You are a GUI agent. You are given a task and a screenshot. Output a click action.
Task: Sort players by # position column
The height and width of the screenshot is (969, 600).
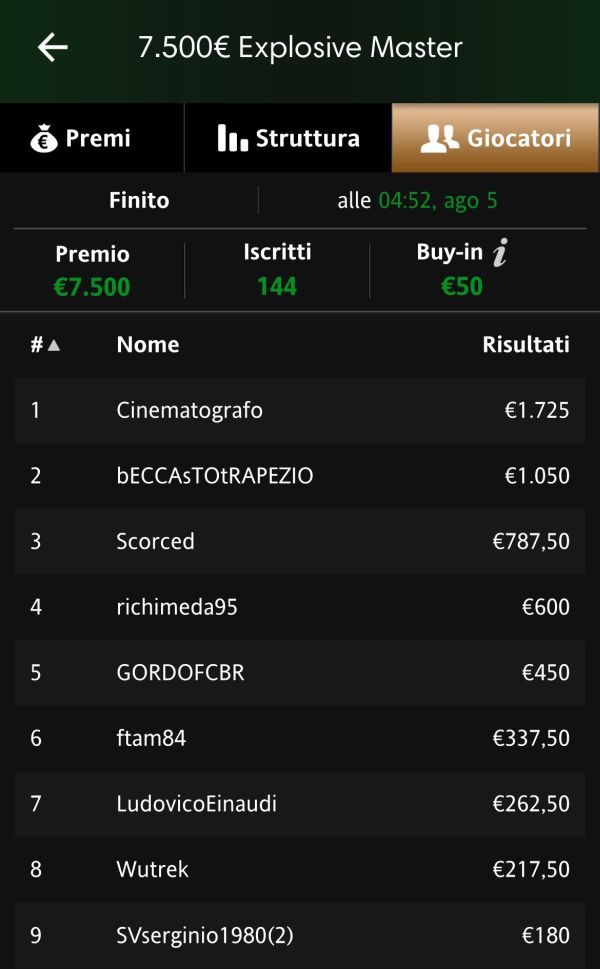45,344
